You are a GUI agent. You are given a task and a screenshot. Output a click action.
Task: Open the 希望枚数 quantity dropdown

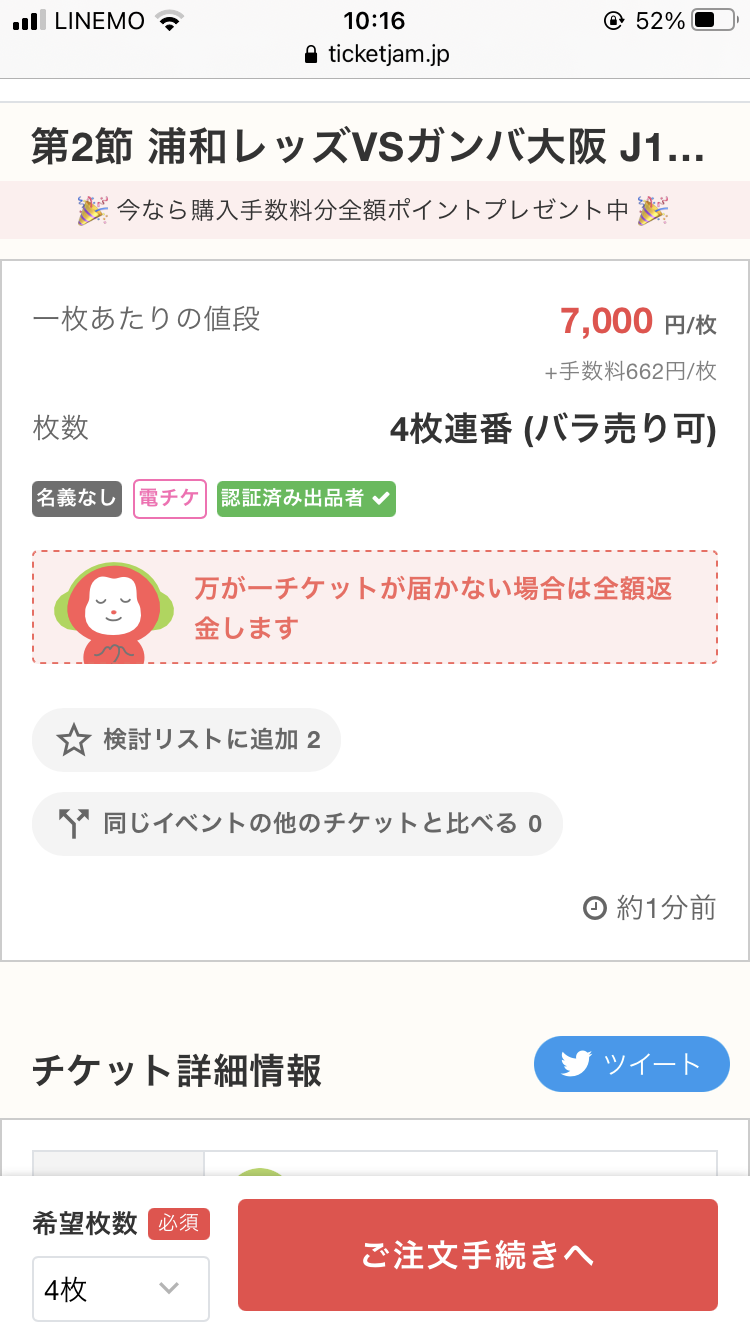(121, 1288)
